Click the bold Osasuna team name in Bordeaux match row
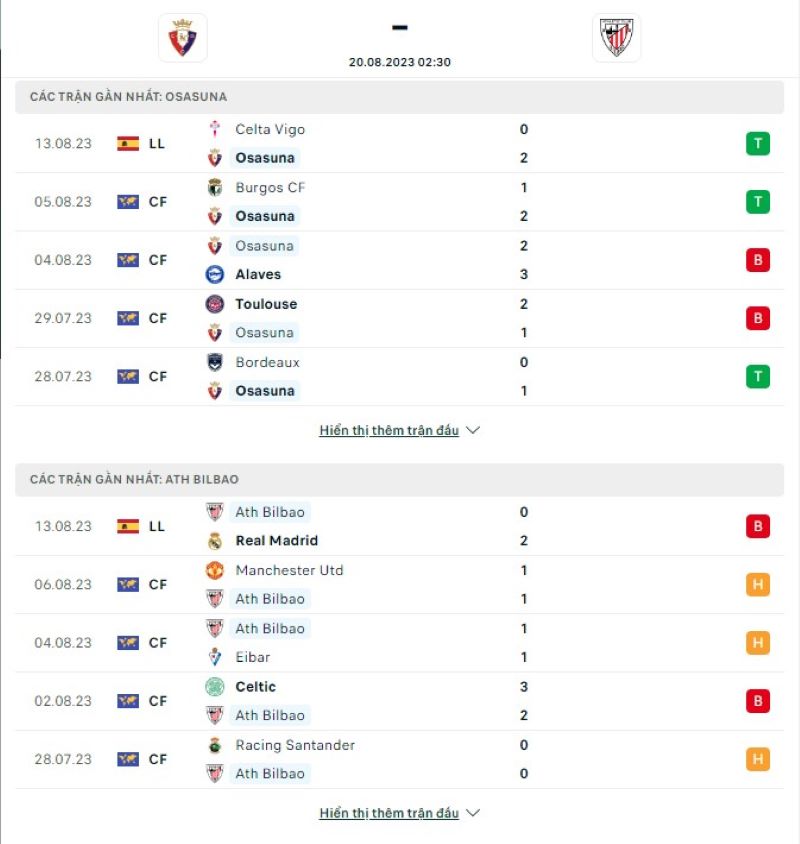The image size is (800, 844). [264, 391]
